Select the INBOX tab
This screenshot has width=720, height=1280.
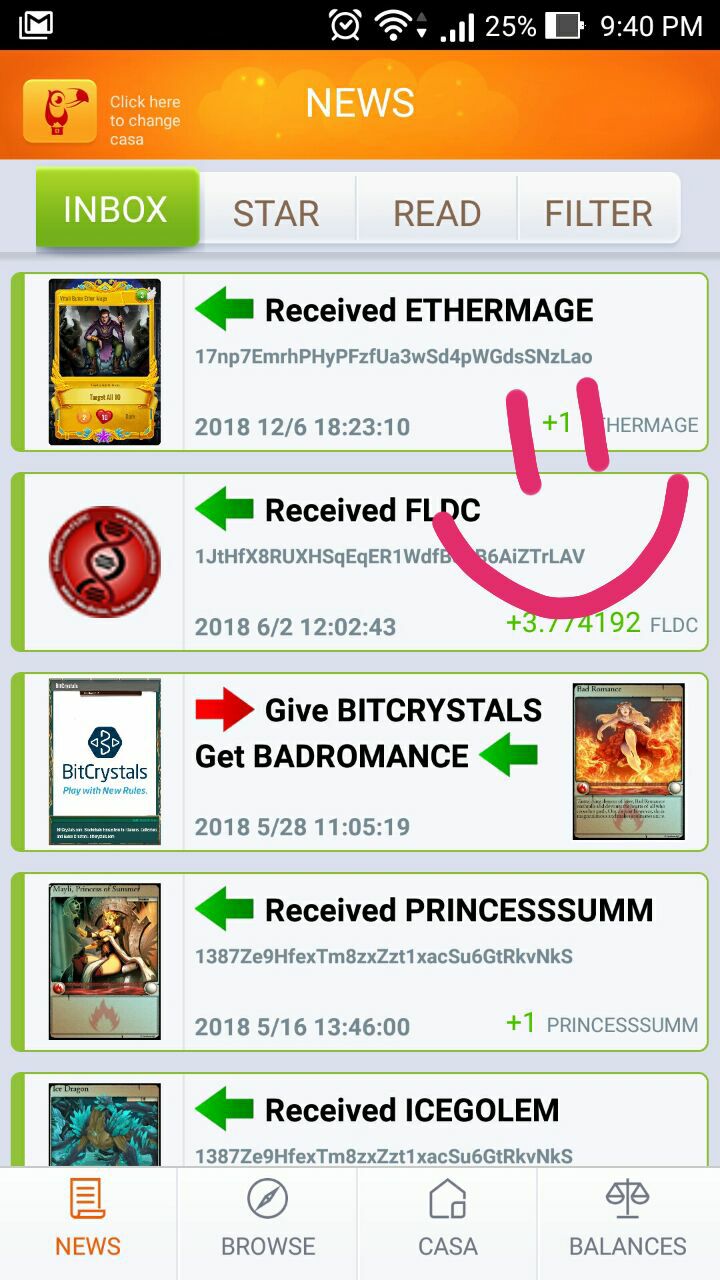click(117, 208)
